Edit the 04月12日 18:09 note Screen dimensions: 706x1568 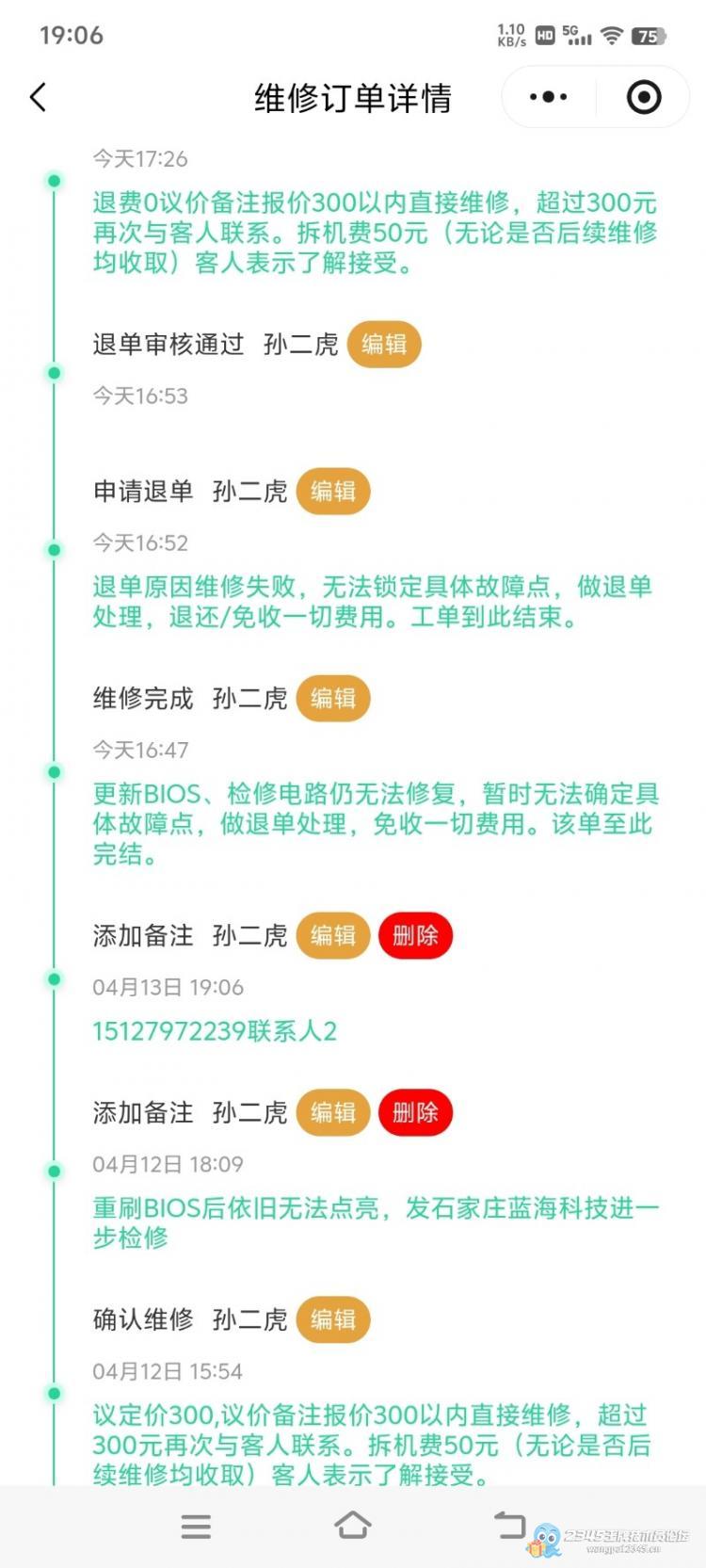point(333,1113)
